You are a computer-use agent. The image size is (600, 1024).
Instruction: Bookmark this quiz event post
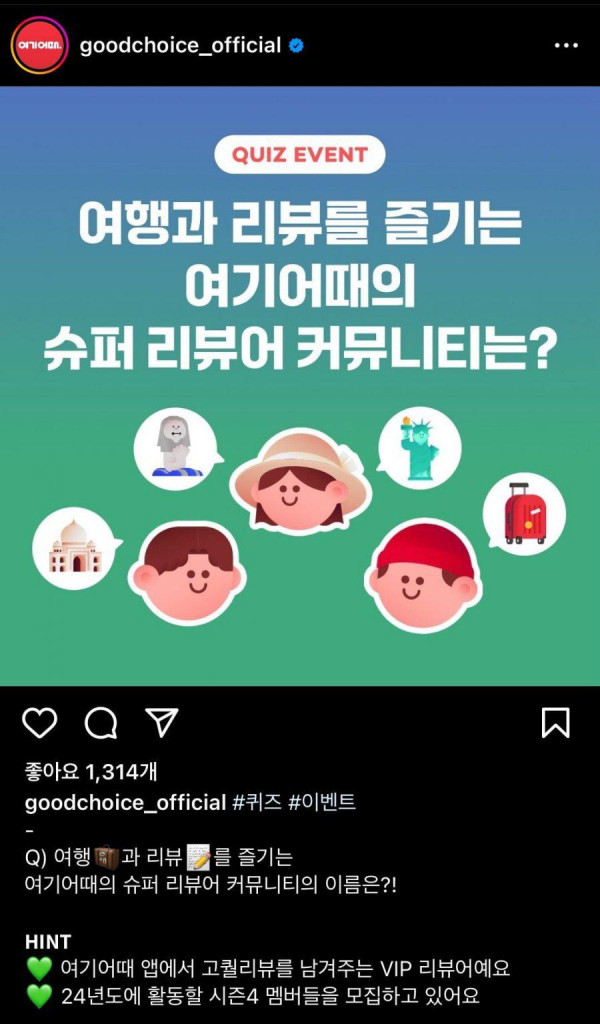[x=556, y=722]
